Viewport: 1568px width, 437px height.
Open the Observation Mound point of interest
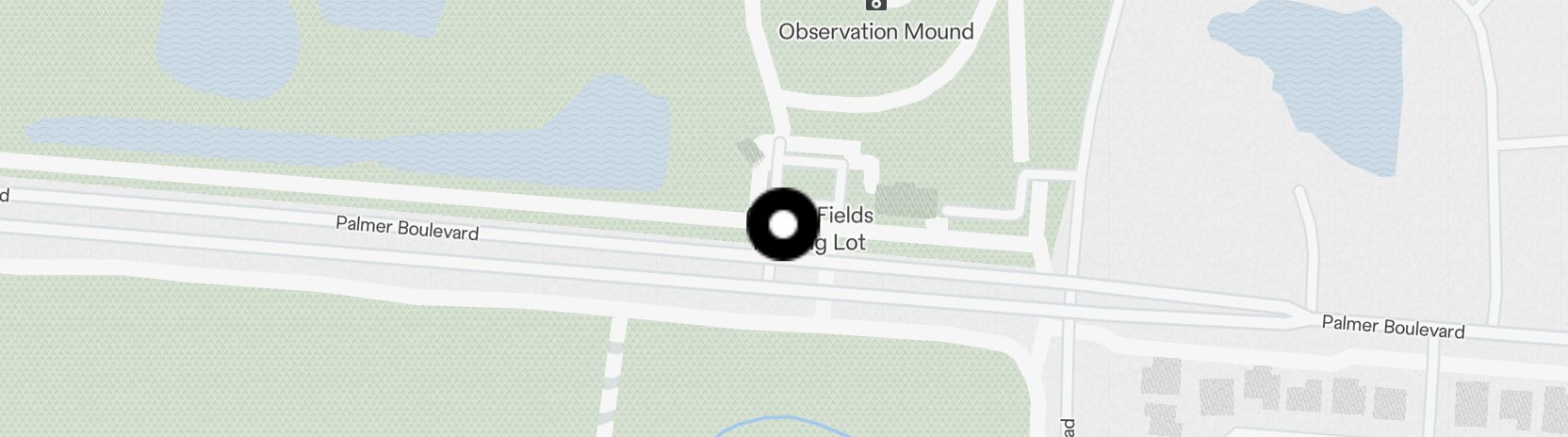[876, 30]
